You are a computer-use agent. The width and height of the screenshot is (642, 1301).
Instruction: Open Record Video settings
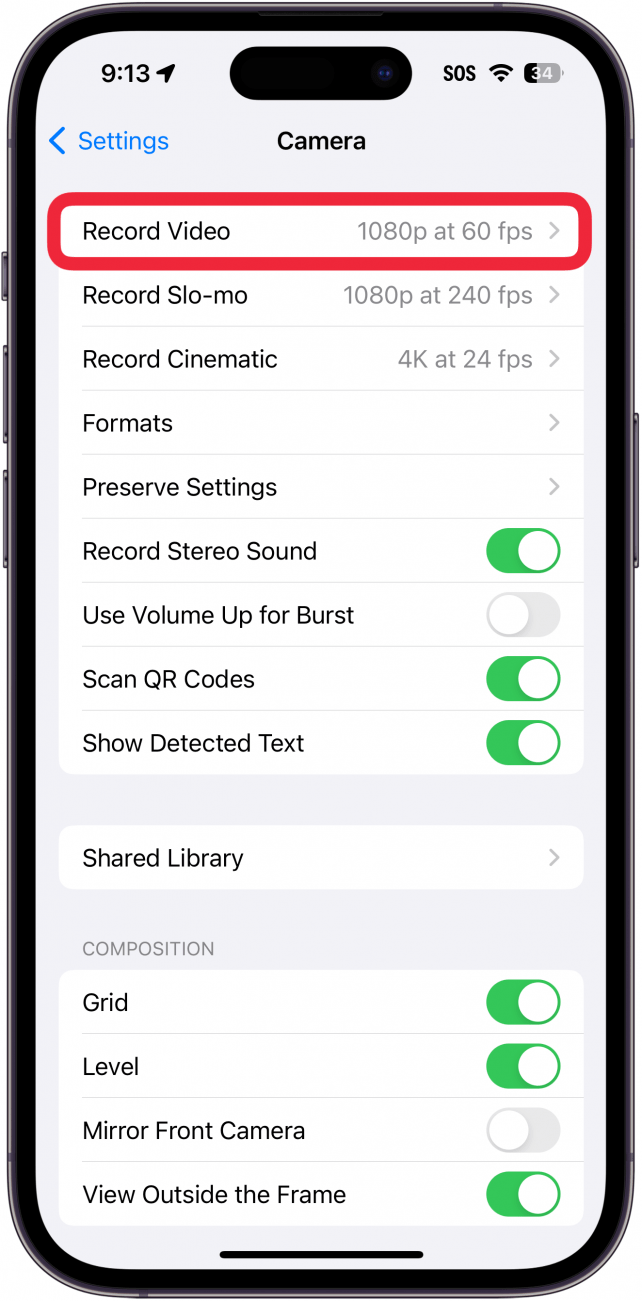click(320, 232)
